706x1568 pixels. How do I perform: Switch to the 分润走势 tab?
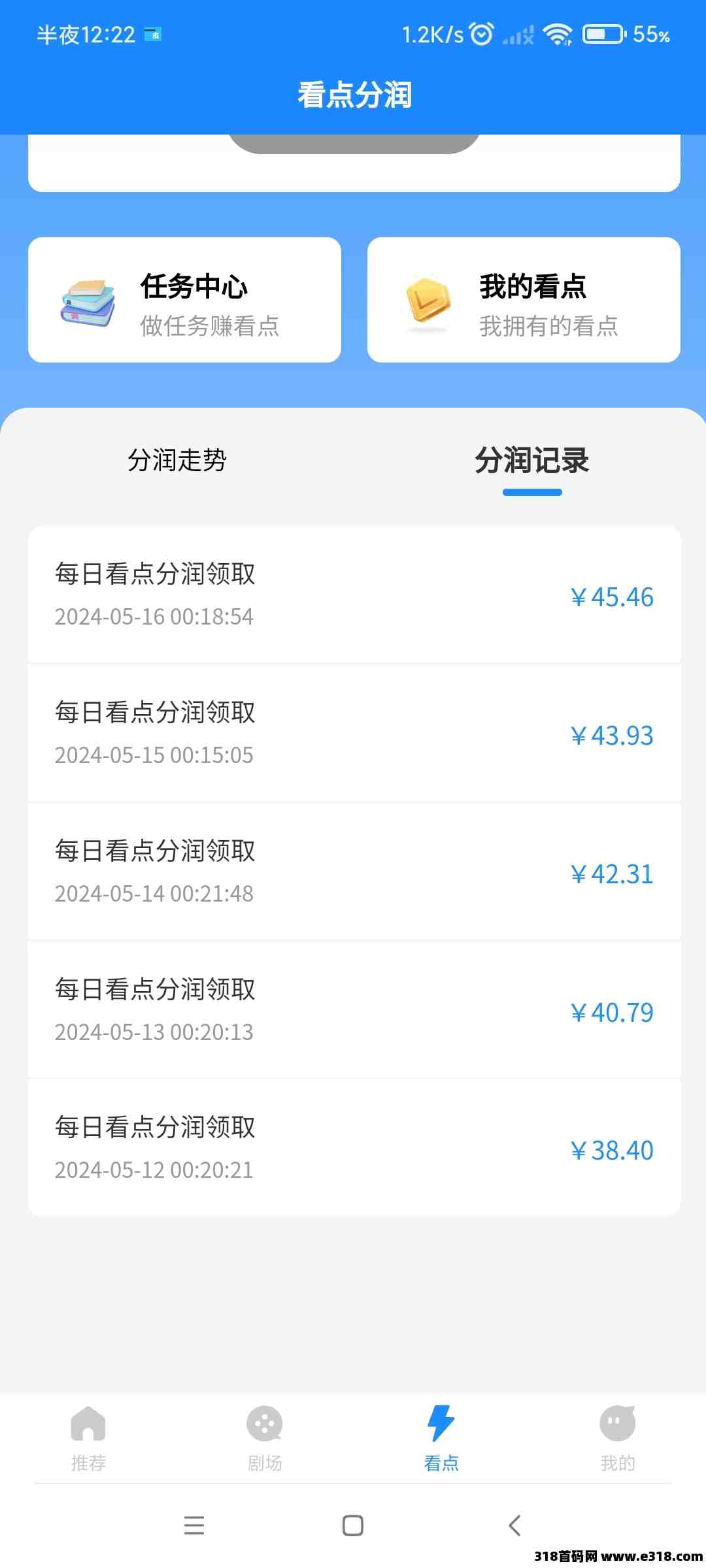177,460
